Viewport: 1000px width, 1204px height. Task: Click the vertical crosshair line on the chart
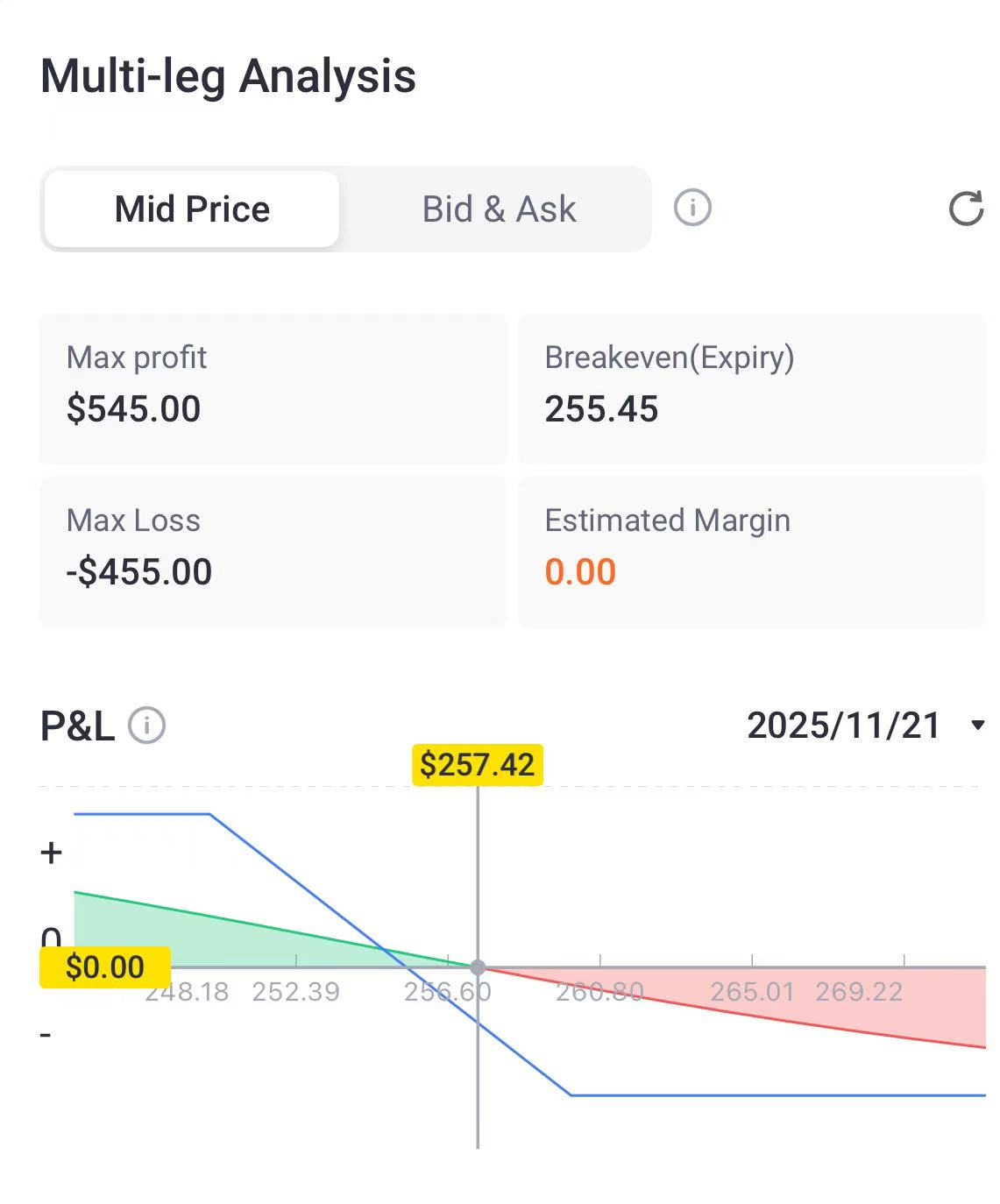tap(479, 876)
